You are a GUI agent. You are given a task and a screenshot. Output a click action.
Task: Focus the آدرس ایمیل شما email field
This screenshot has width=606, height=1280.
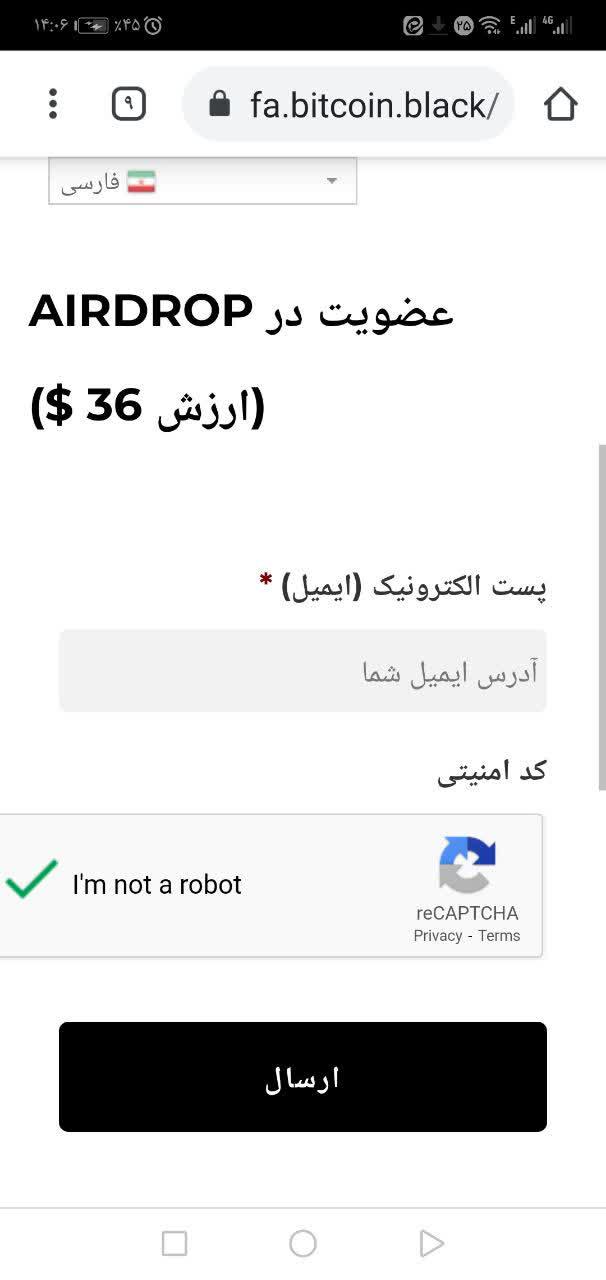303,671
